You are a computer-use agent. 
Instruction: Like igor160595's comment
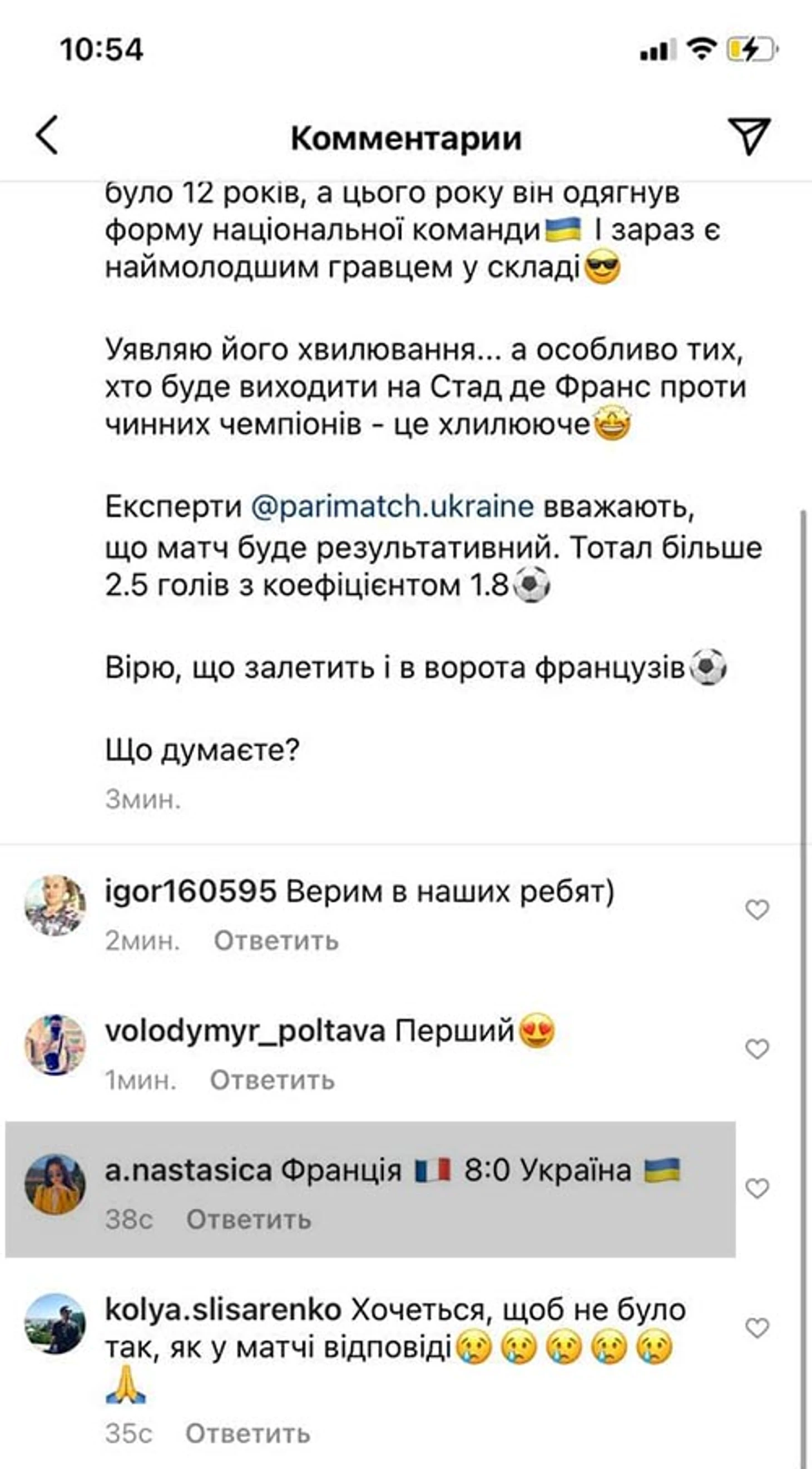pyautogui.click(x=757, y=910)
